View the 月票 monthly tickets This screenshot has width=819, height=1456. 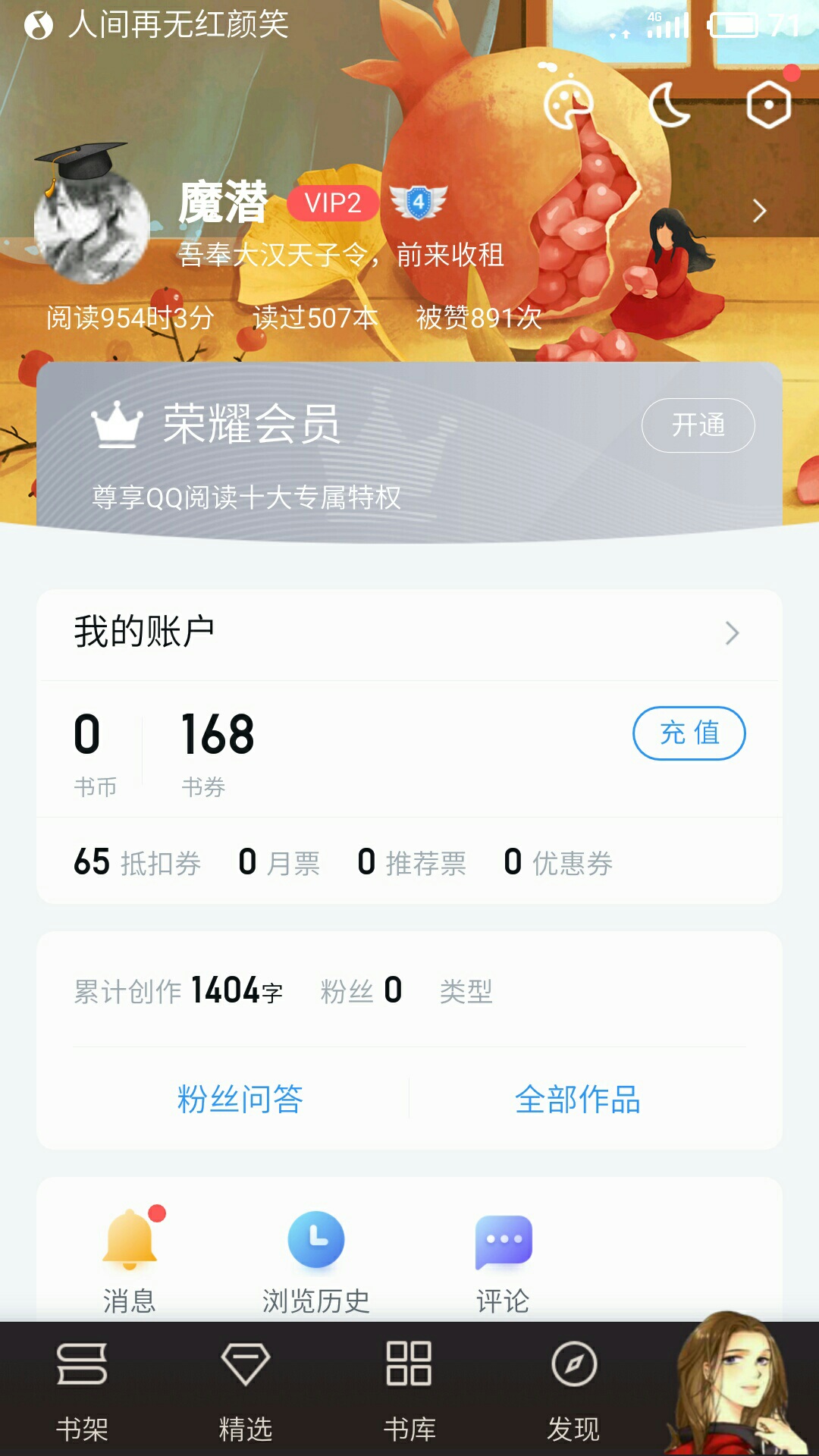point(279,862)
